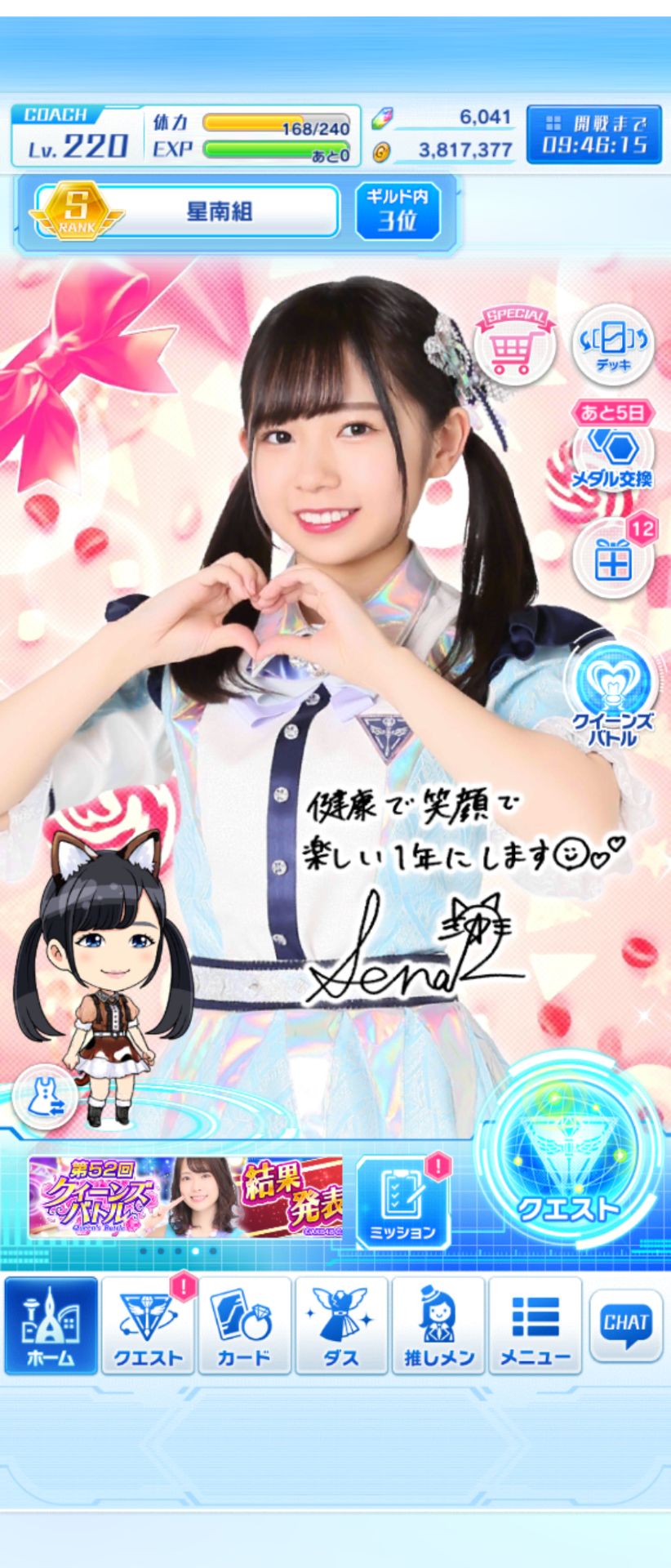Viewport: 671px width, 1568px height.
Task: Open the ミッション panel
Action: coord(402,1202)
